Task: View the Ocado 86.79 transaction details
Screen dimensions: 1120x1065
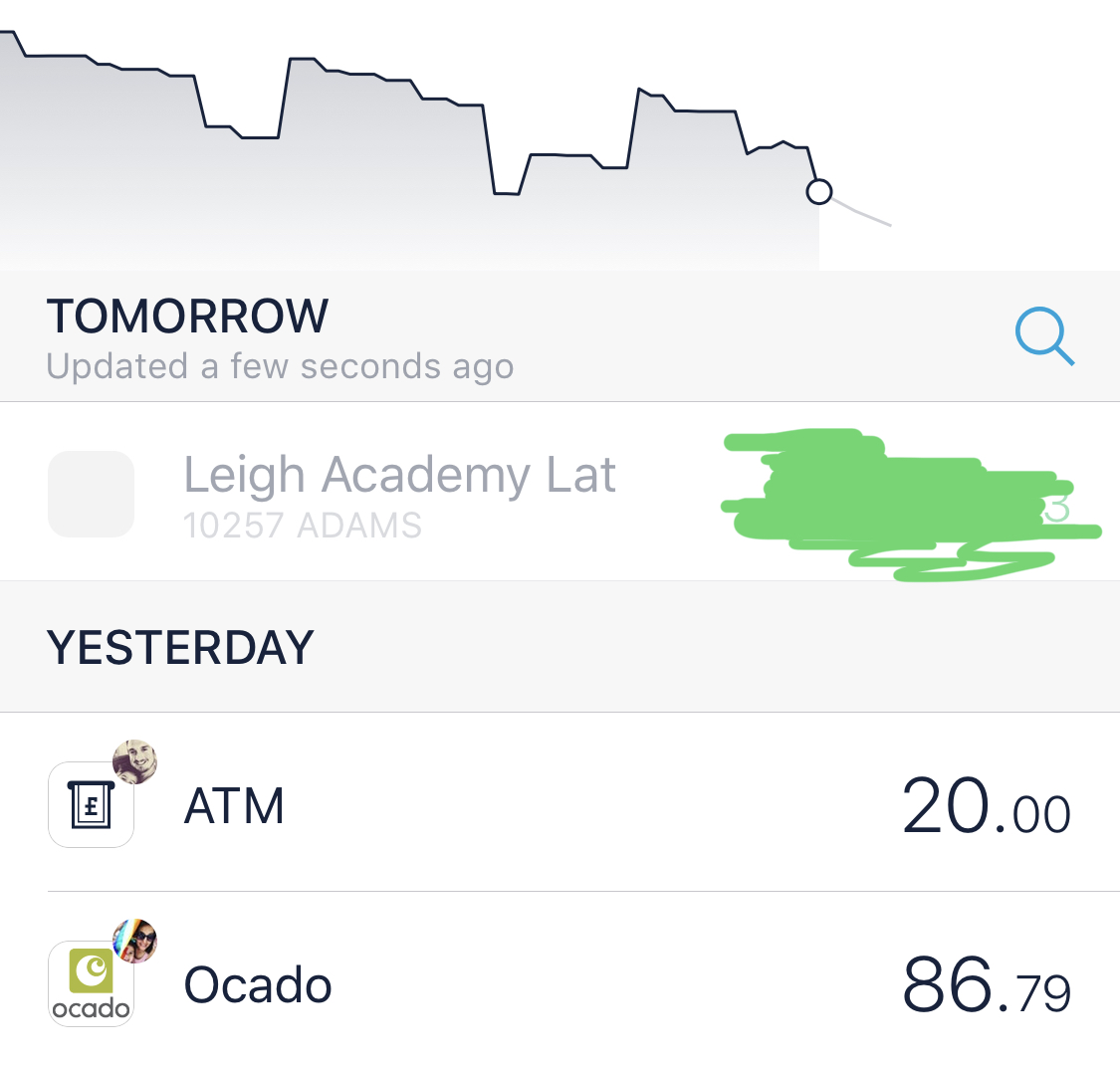Action: click(558, 983)
